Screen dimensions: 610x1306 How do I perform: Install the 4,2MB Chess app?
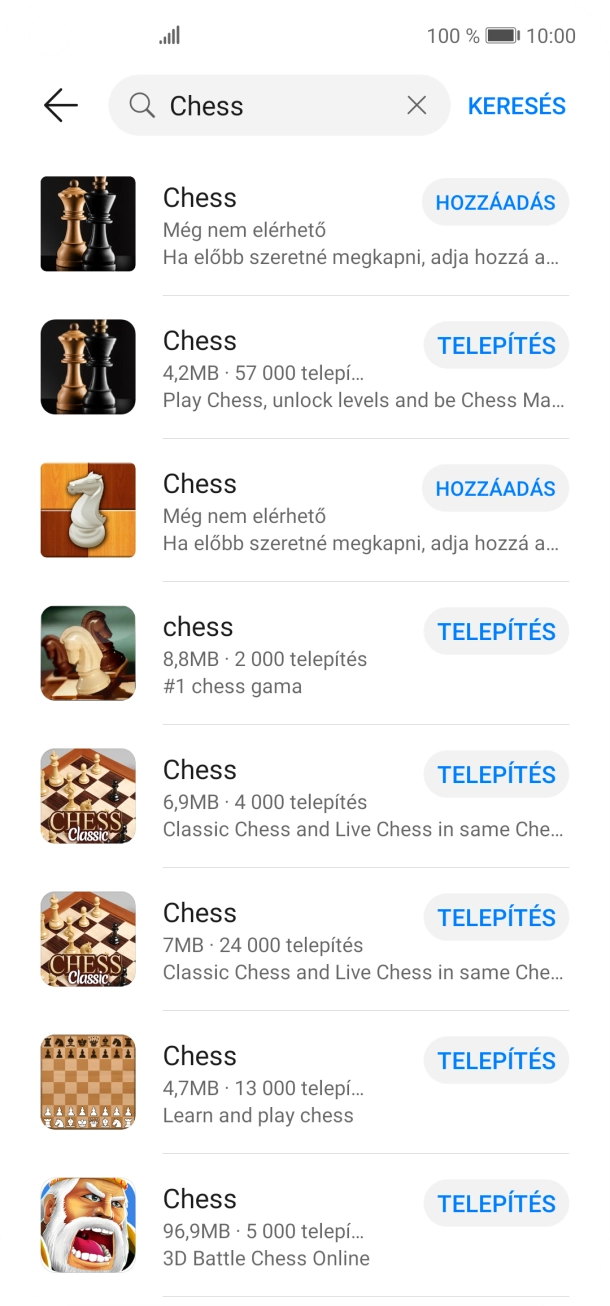pyautogui.click(x=496, y=346)
